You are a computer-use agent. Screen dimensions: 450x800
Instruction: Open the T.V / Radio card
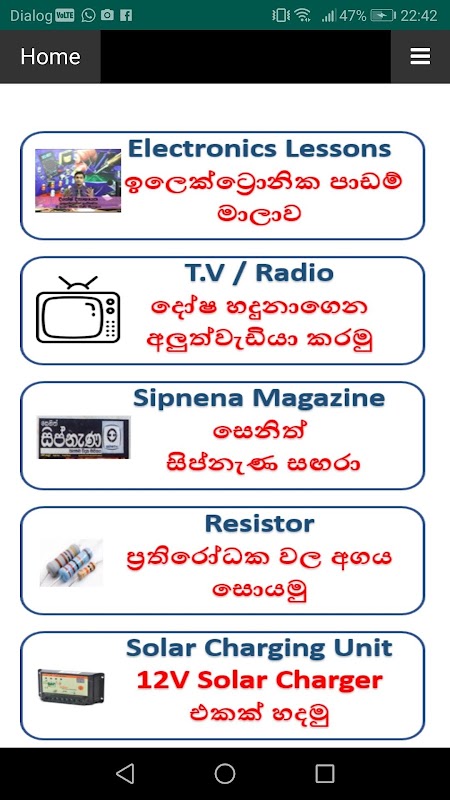tap(222, 311)
